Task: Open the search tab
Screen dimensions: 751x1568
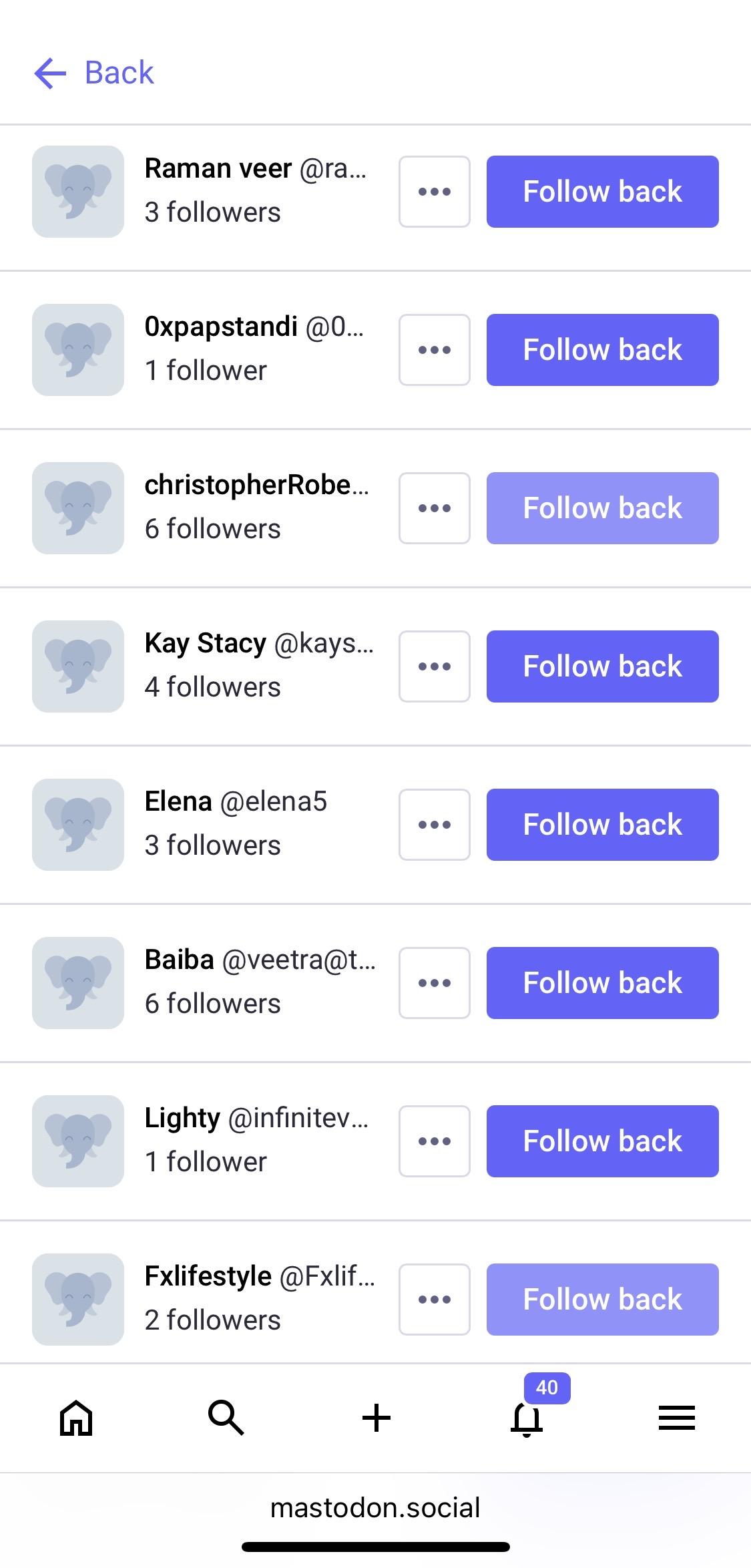Action: (x=226, y=1417)
